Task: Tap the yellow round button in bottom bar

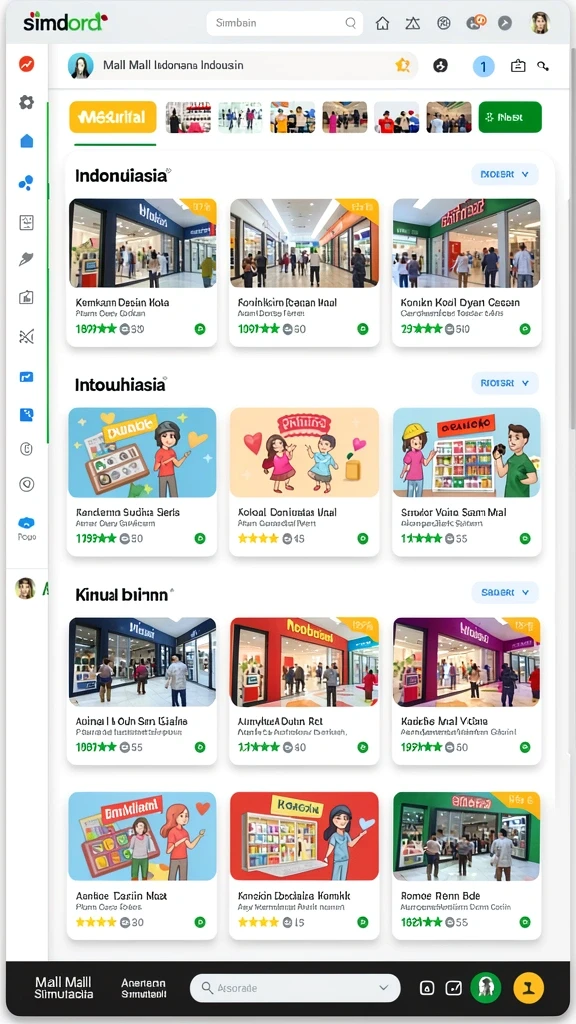Action: pyautogui.click(x=528, y=988)
